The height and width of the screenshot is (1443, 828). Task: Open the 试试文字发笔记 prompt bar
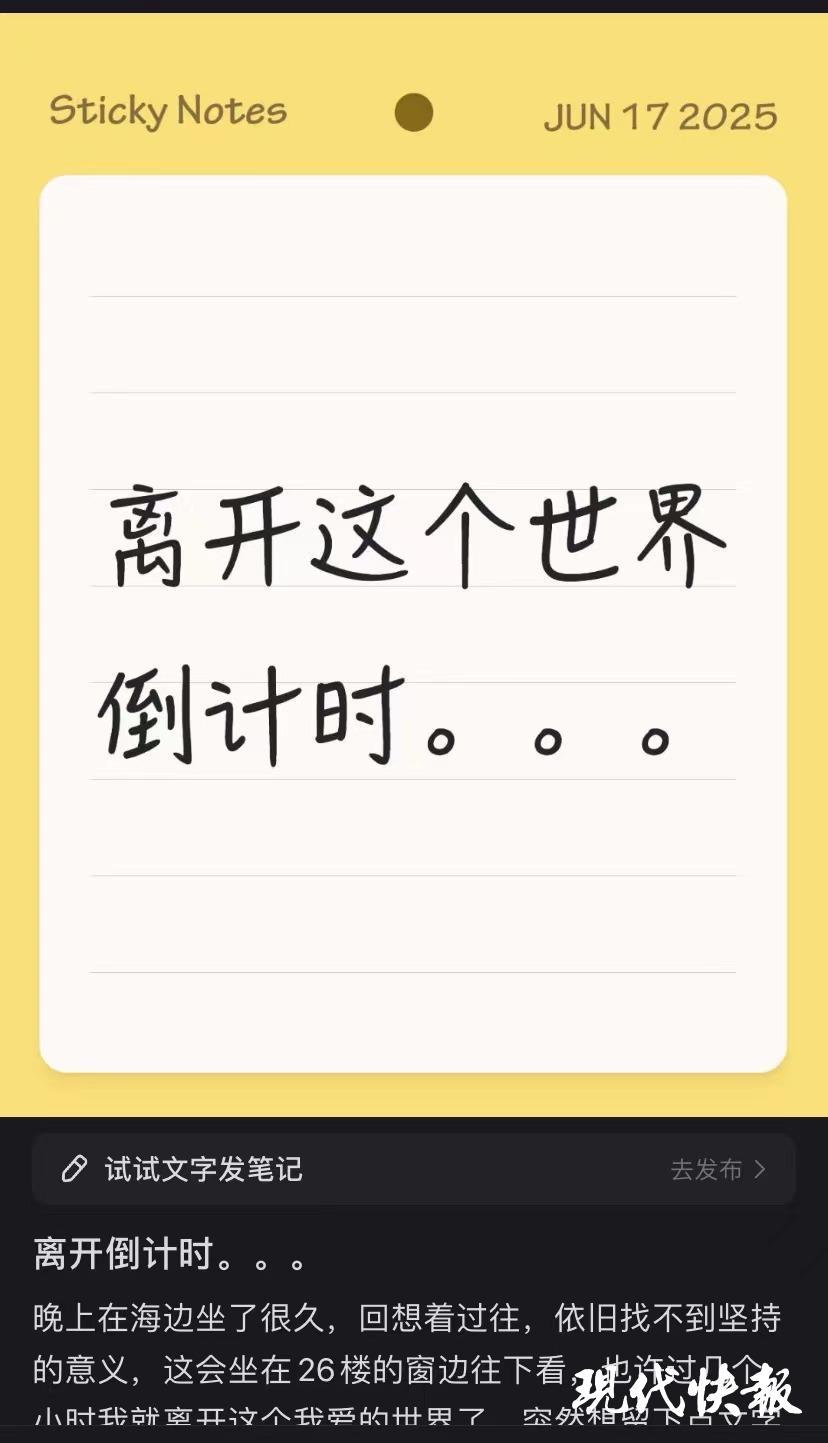[414, 1169]
